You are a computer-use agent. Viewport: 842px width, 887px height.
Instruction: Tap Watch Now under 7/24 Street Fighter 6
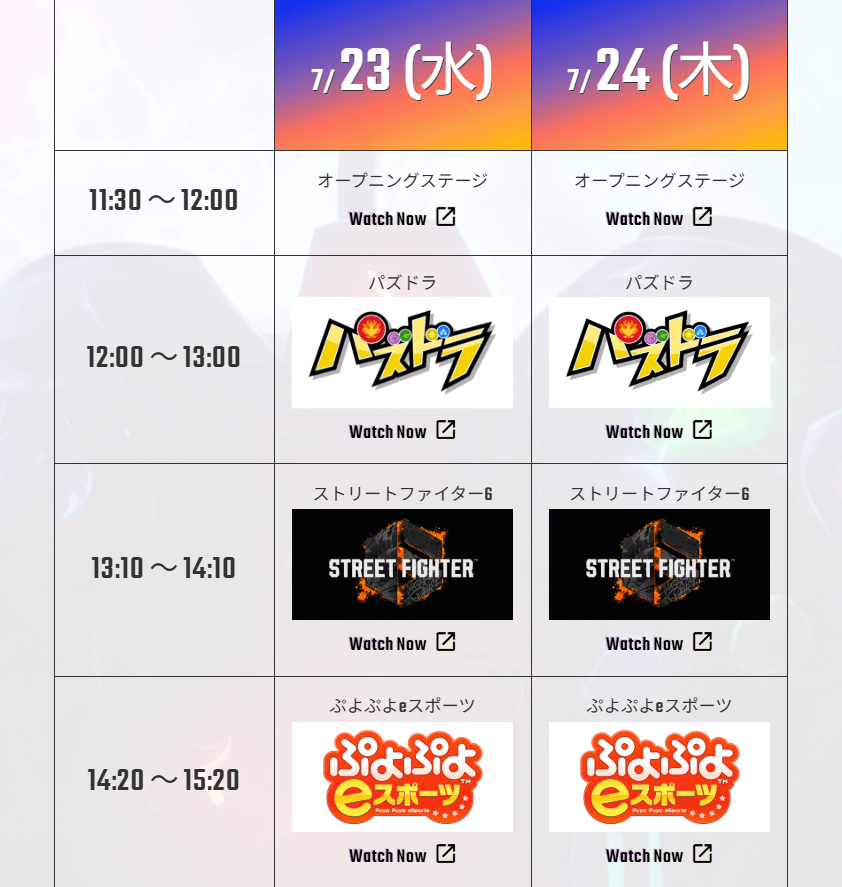pos(659,643)
